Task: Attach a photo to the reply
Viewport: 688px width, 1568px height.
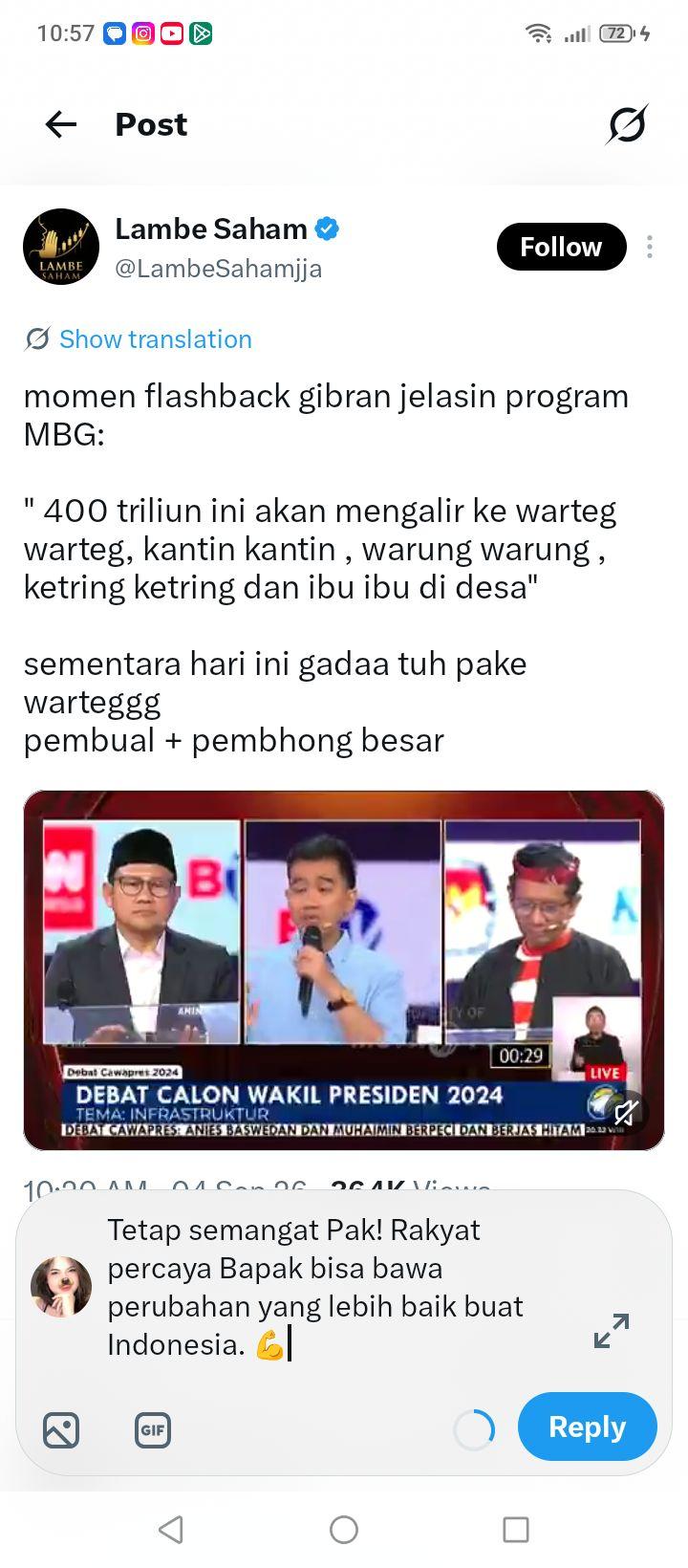Action: tap(61, 1430)
